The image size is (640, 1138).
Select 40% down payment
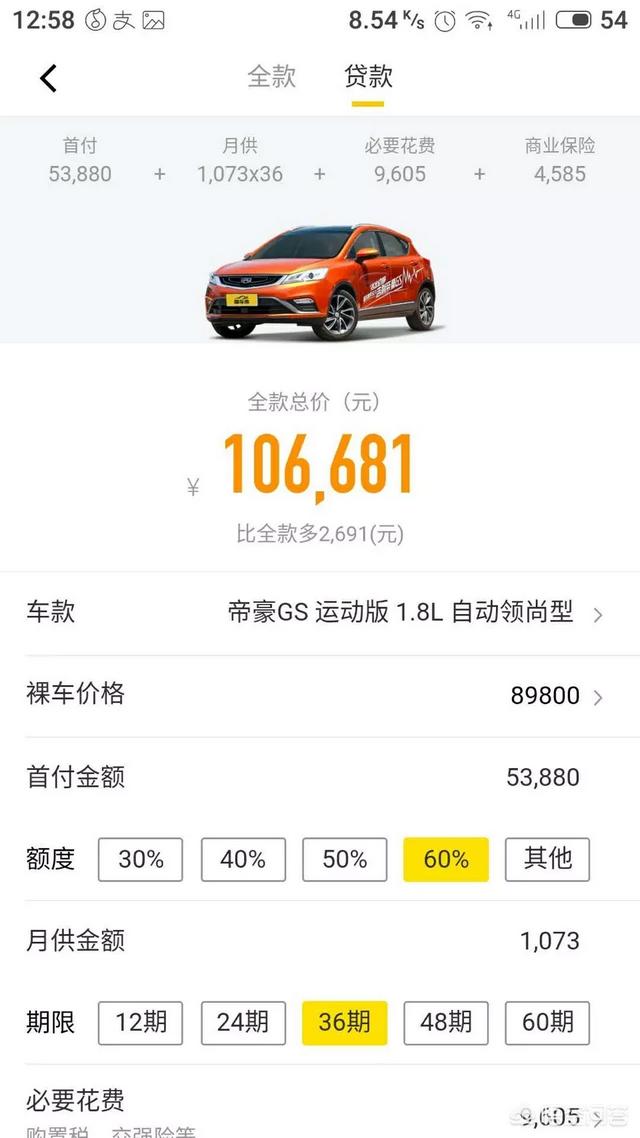243,859
